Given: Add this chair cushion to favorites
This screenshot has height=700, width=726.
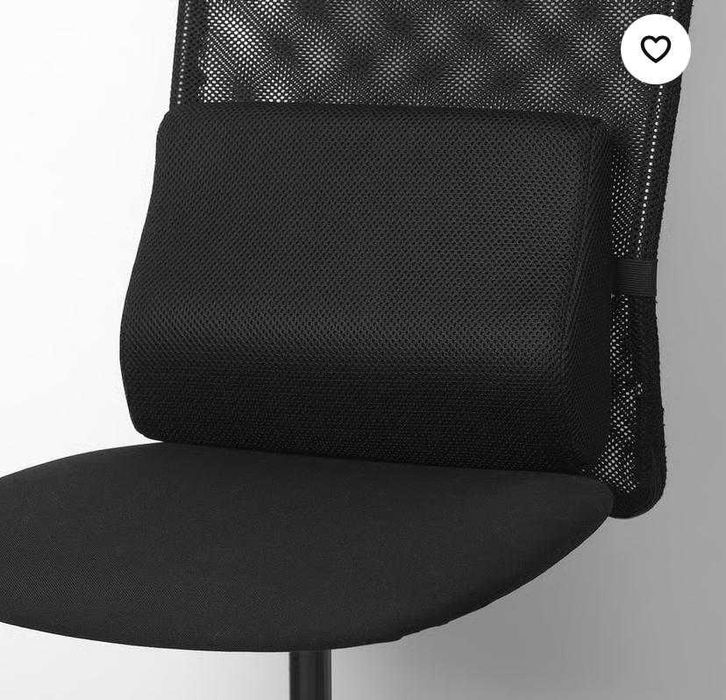Looking at the screenshot, I should [655, 49].
